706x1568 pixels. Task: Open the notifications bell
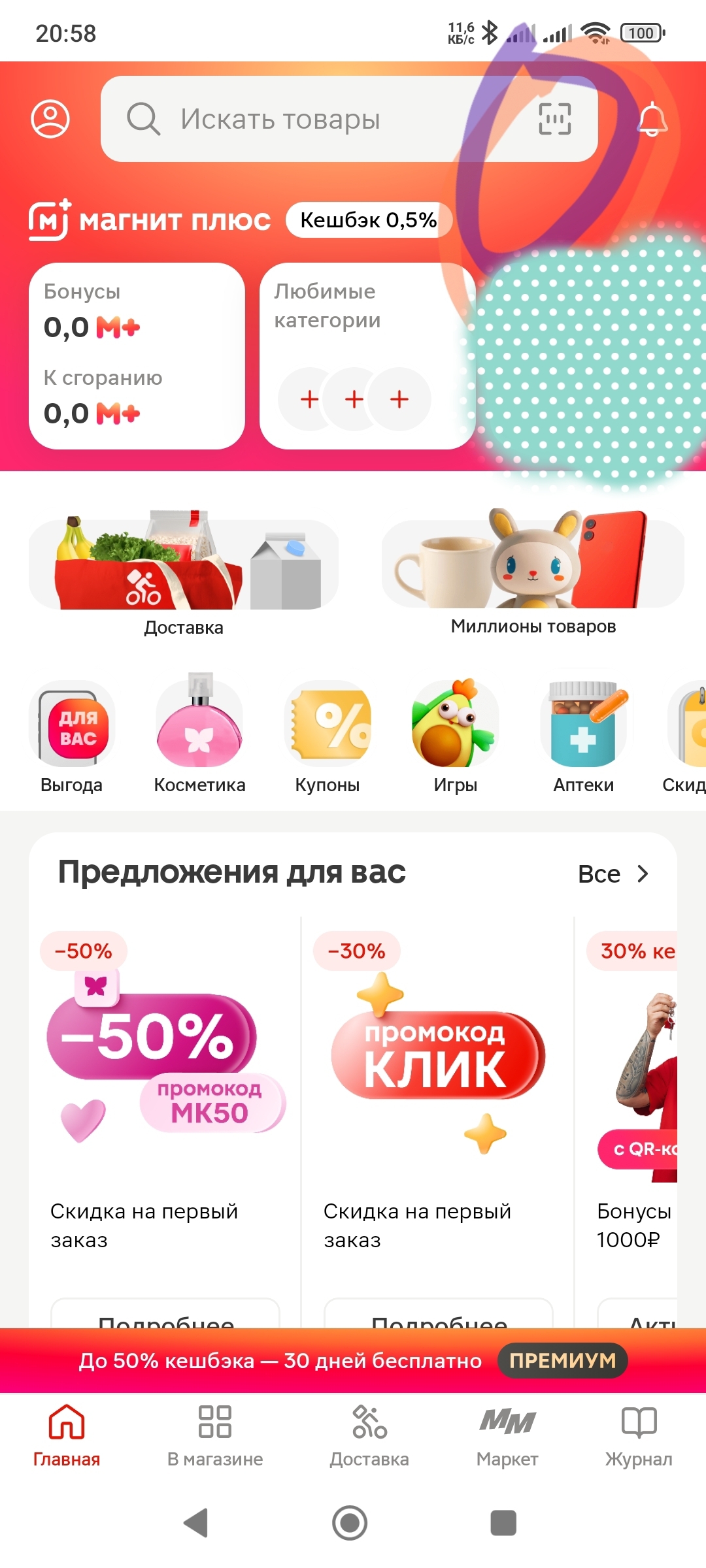(652, 119)
